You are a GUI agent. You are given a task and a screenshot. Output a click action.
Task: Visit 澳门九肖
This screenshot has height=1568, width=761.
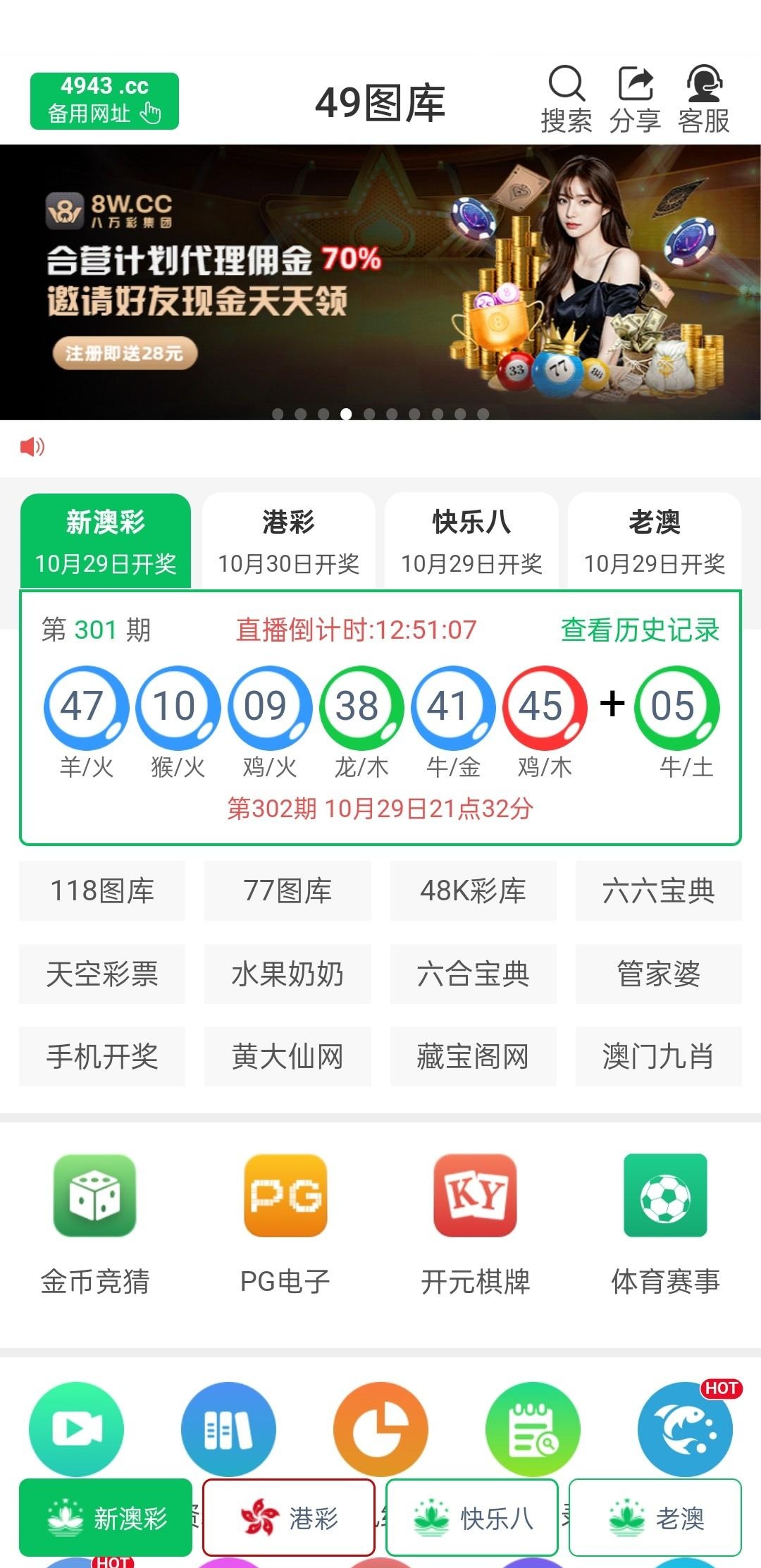[x=658, y=1056]
